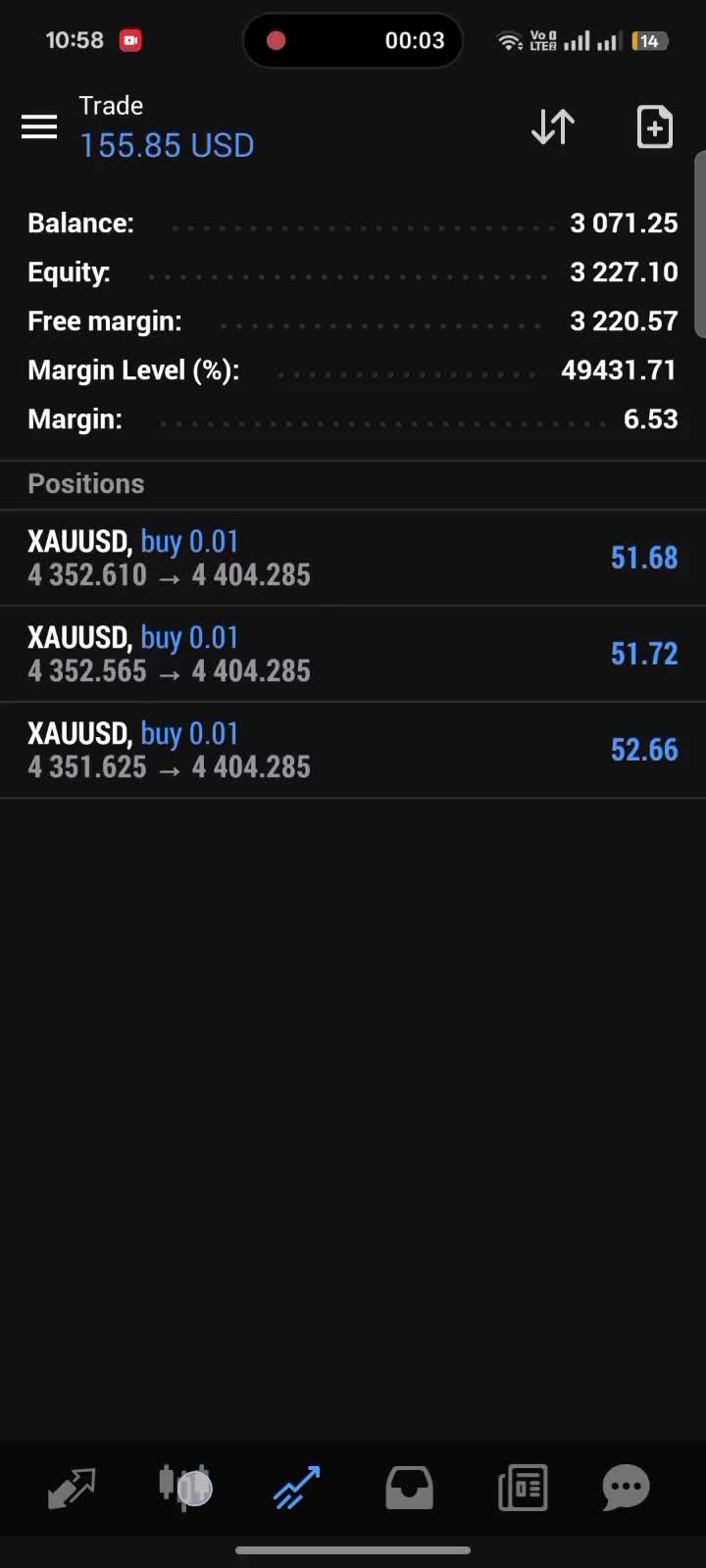Image resolution: width=706 pixels, height=1568 pixels.
Task: Select the Trade tab
Action: (x=297, y=1489)
